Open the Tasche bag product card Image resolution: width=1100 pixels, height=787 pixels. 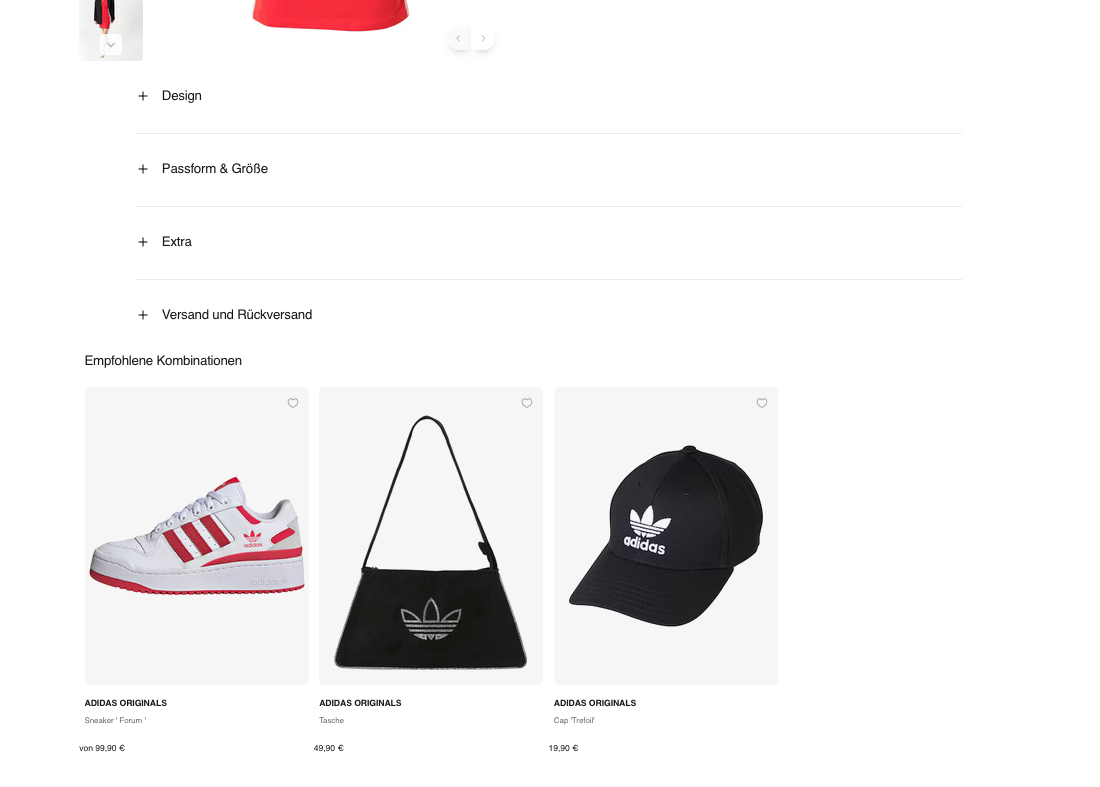[431, 536]
